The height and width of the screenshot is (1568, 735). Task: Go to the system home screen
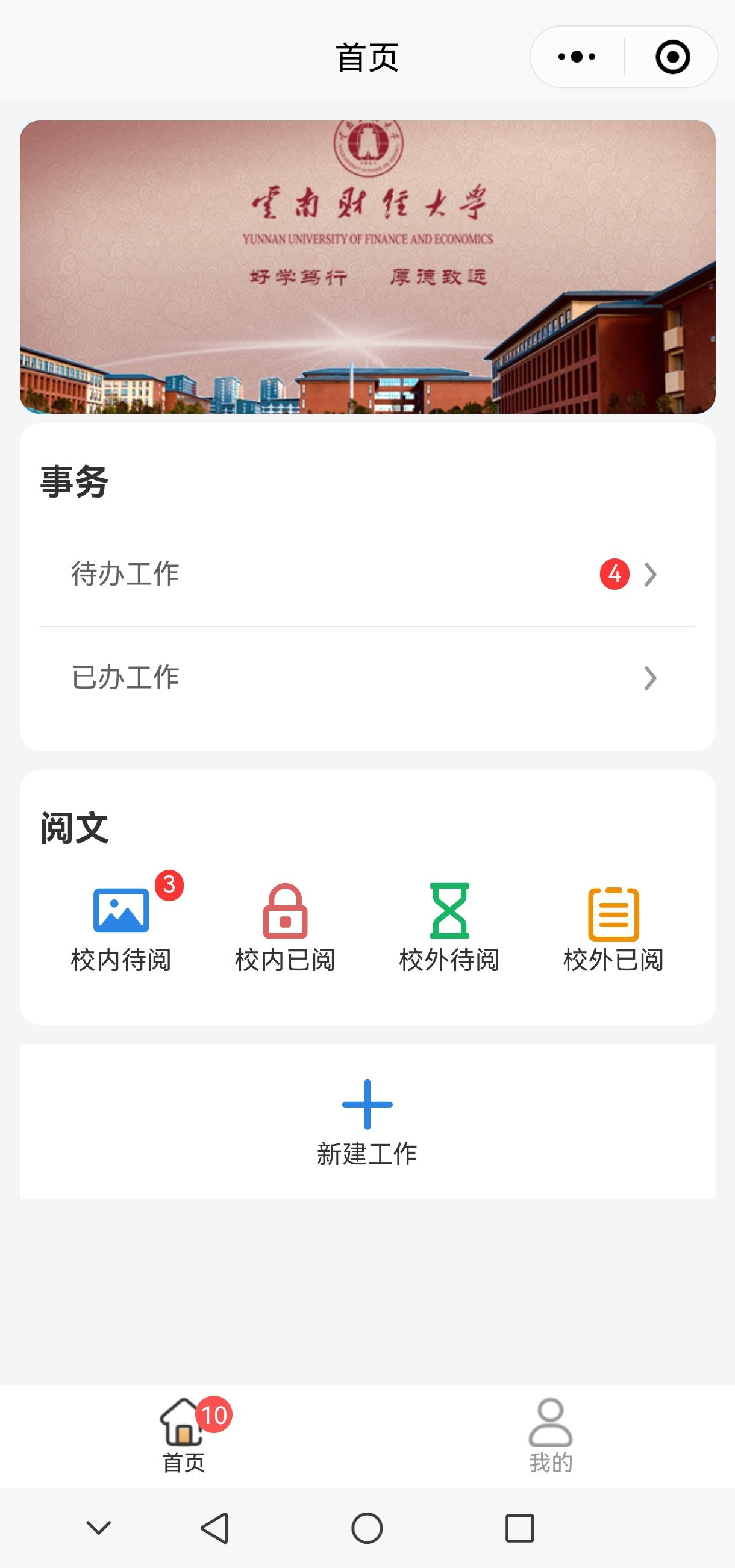(x=367, y=1528)
